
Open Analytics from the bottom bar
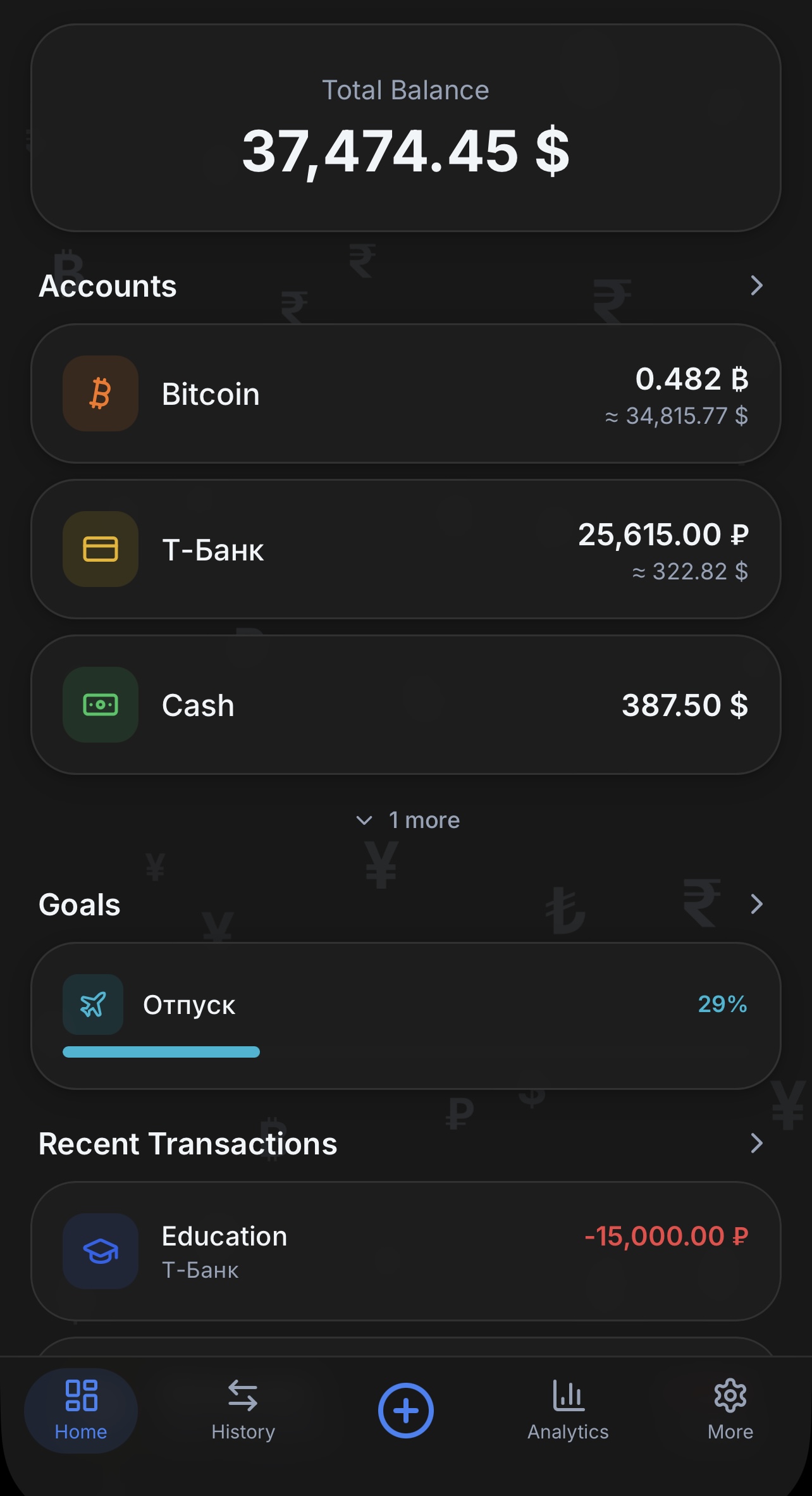click(x=567, y=1411)
